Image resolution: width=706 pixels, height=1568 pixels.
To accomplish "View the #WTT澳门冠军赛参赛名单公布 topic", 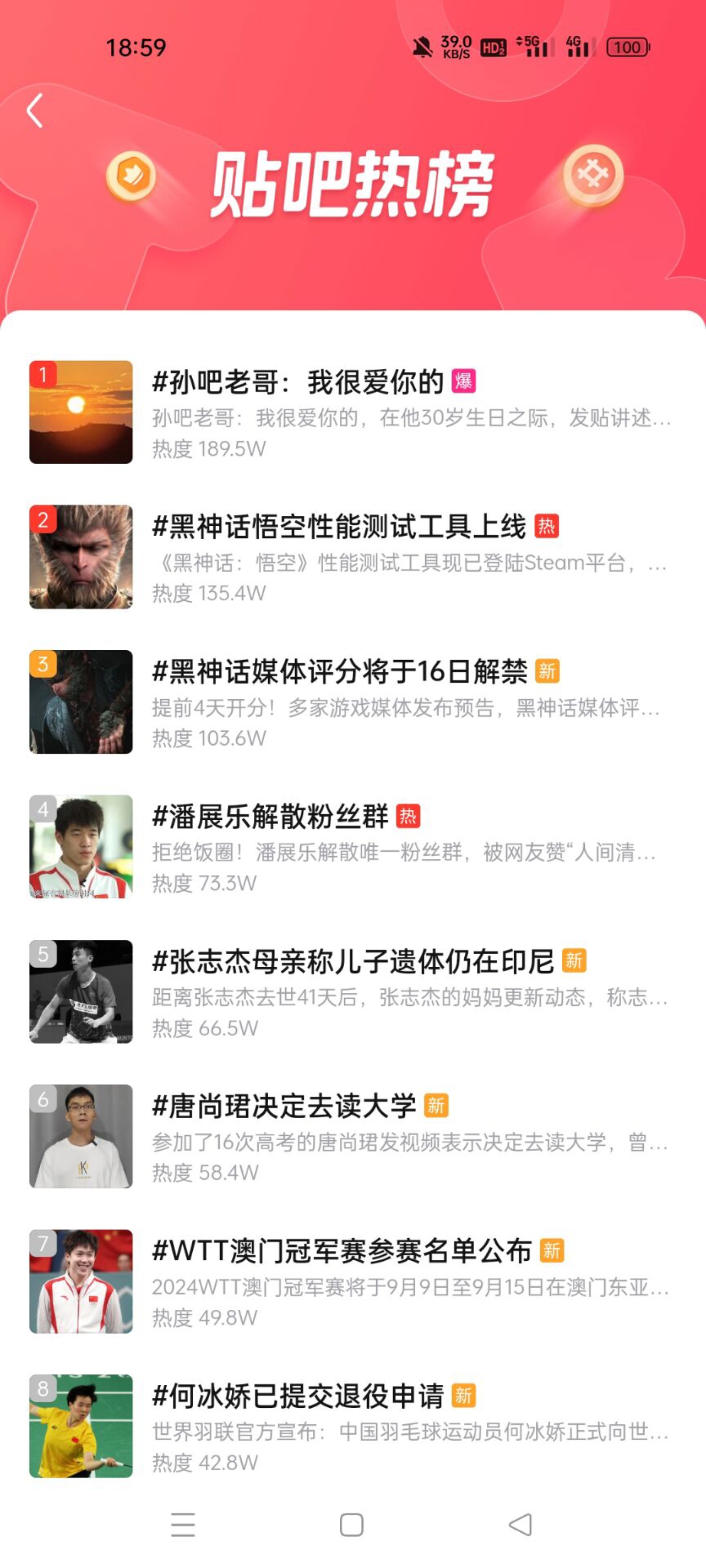I will click(x=341, y=1251).
